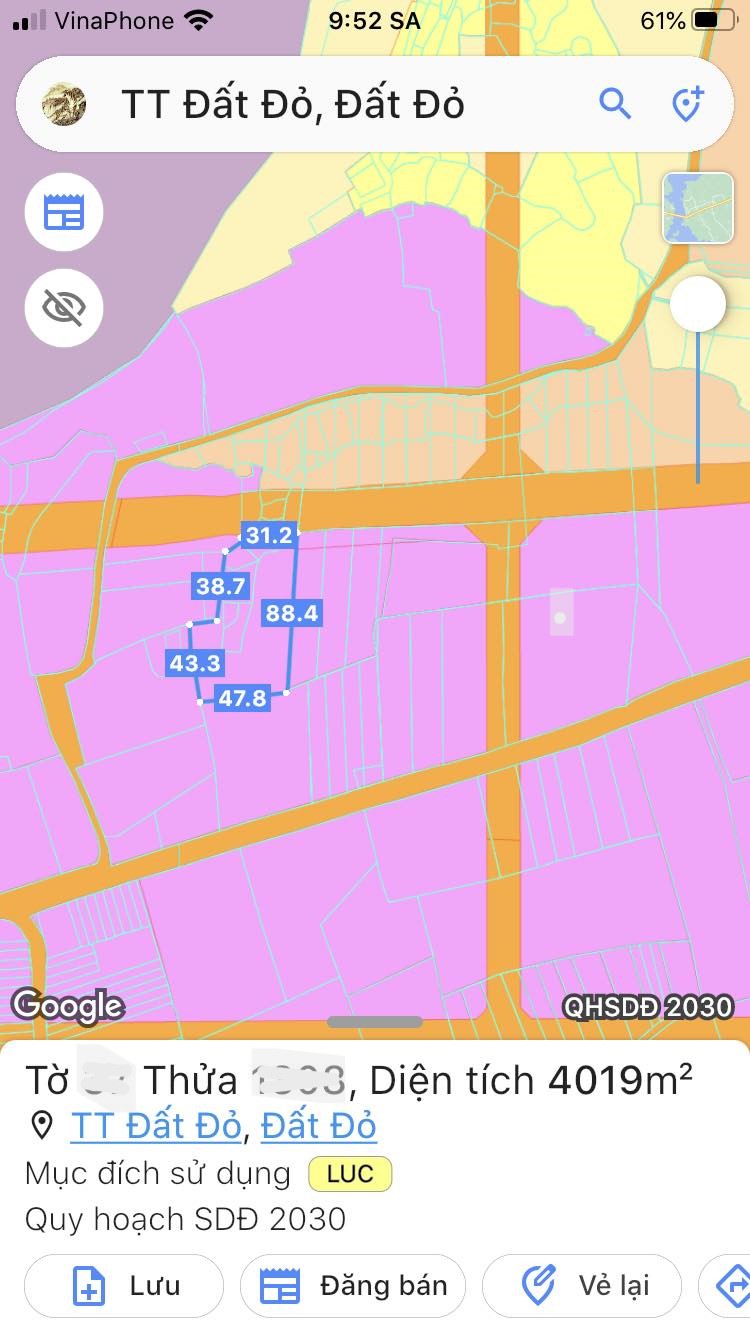The width and height of the screenshot is (750, 1334).
Task: Tap the magnifier search icon
Action: pyautogui.click(x=614, y=103)
